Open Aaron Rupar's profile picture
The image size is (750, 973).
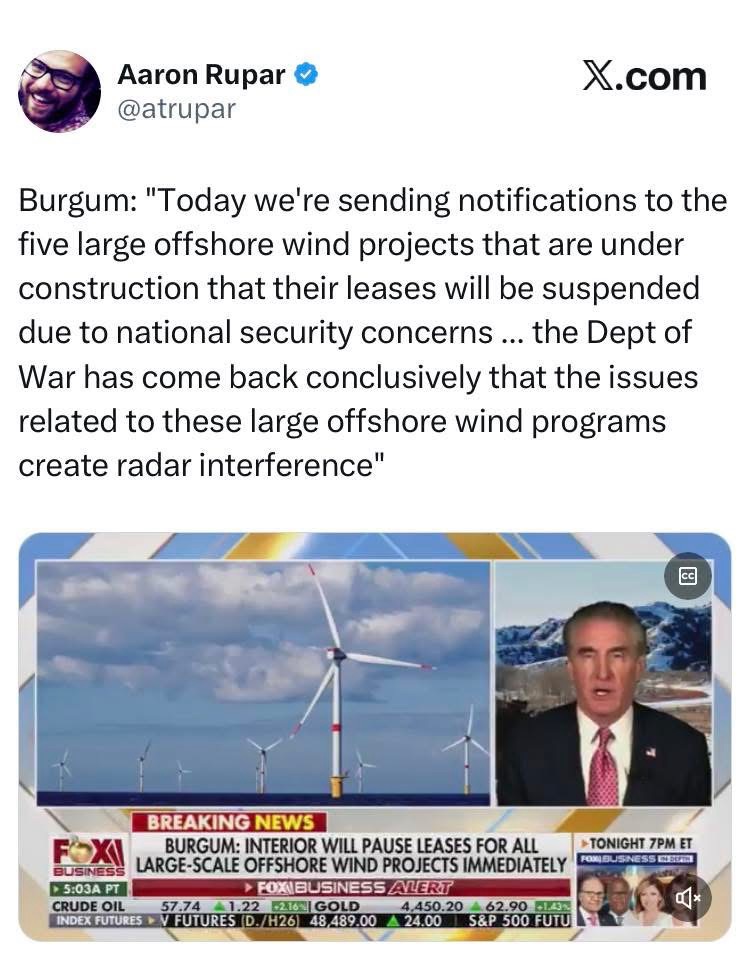[x=59, y=91]
